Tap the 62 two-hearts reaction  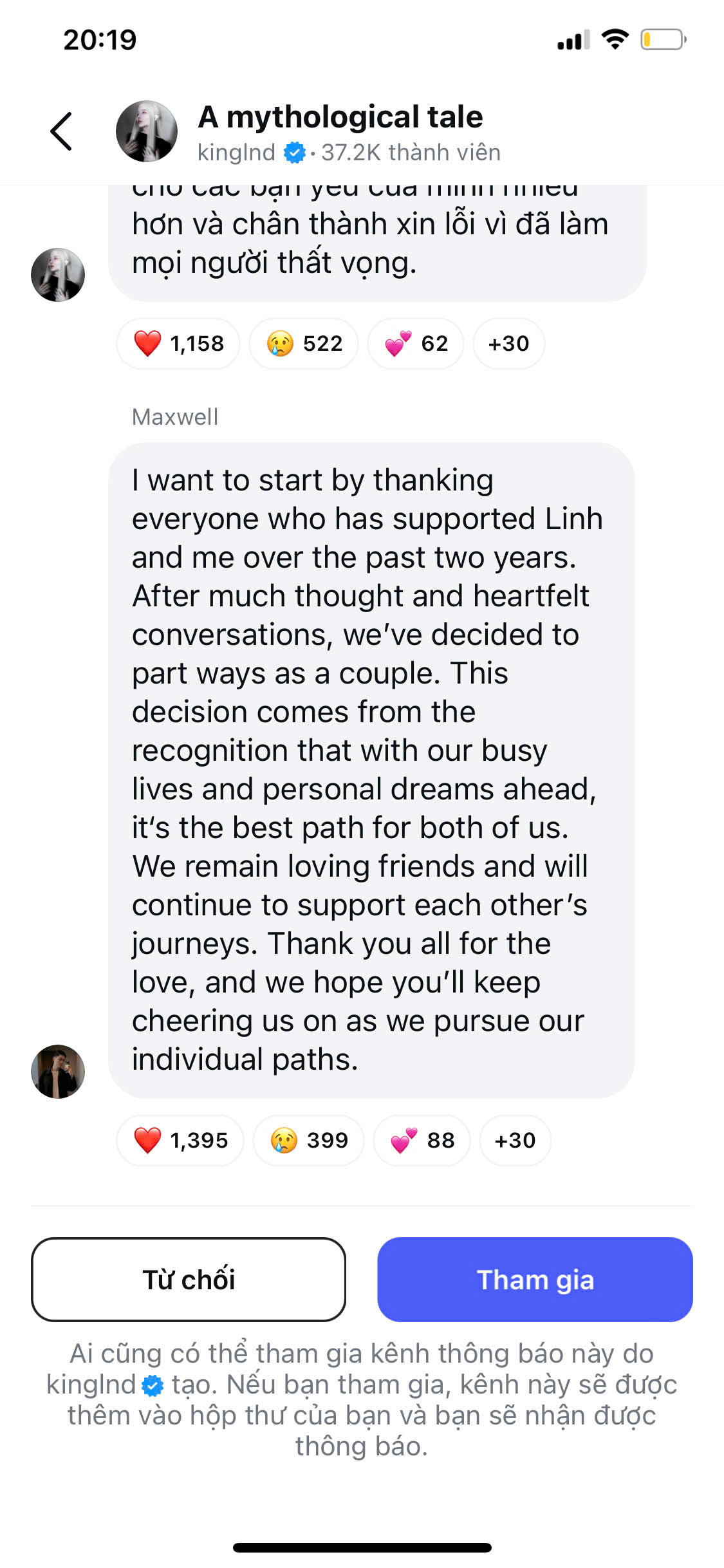(416, 344)
